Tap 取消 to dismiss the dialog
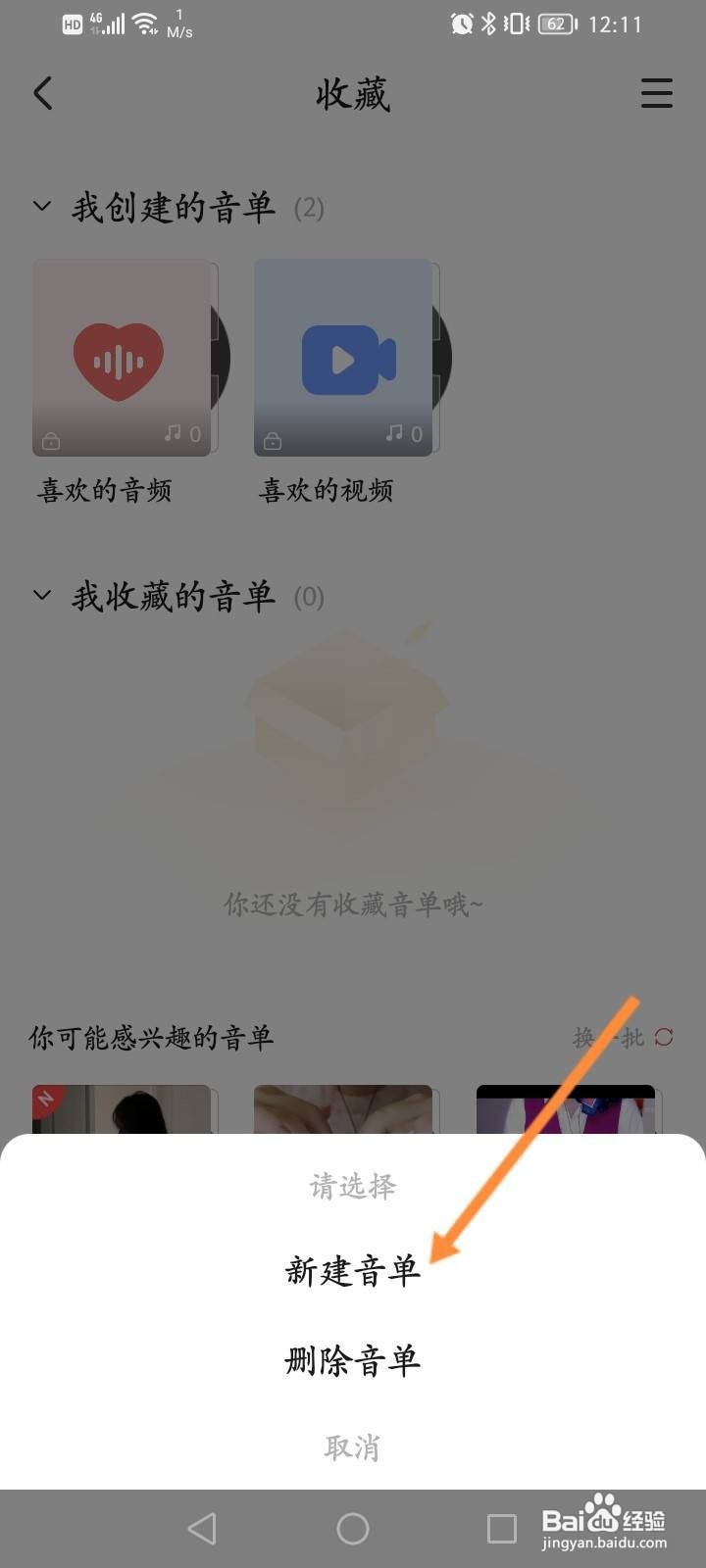 (x=353, y=1445)
